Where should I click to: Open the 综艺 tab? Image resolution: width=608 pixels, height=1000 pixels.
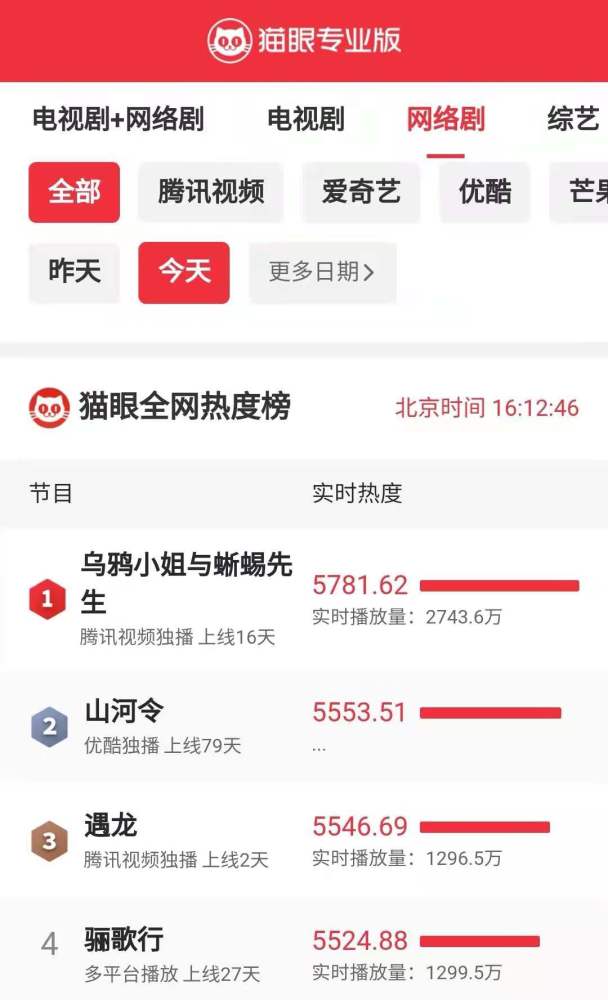[x=574, y=120]
